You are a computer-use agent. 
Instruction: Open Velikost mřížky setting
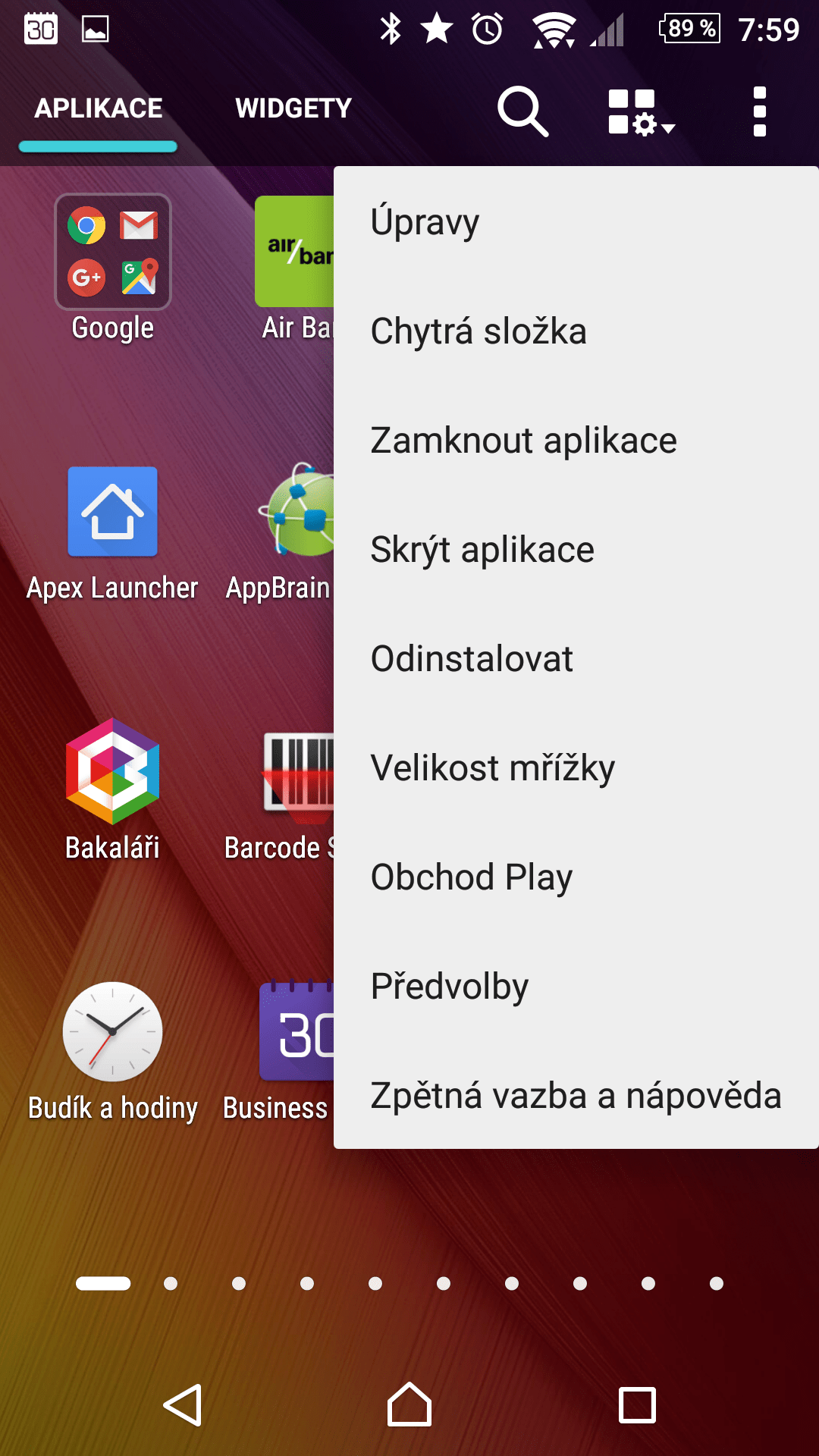(576, 767)
